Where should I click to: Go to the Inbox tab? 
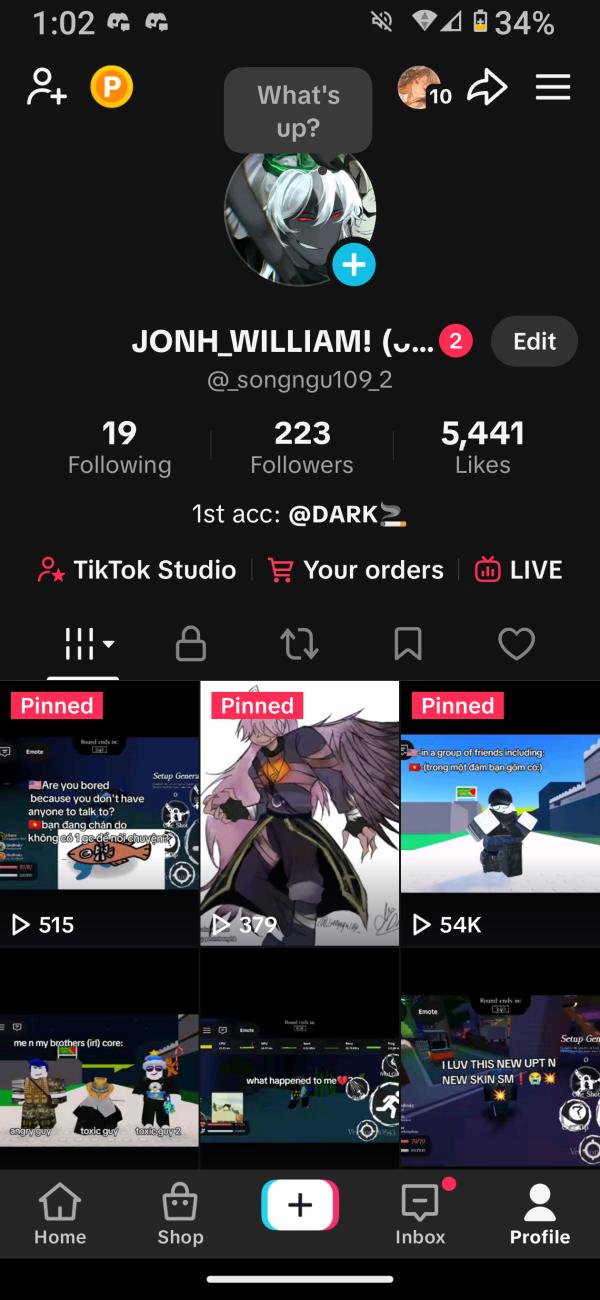[x=420, y=1212]
